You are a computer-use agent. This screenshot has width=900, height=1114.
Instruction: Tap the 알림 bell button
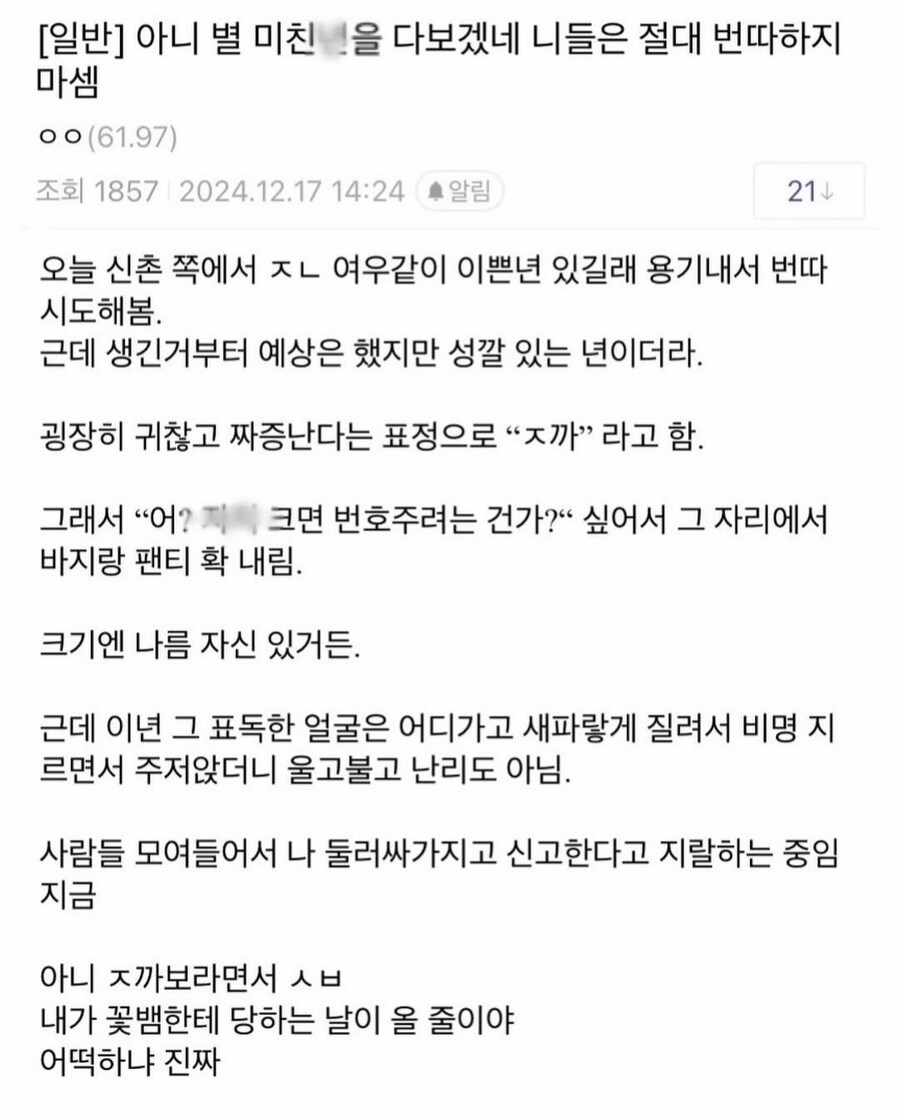coord(462,191)
